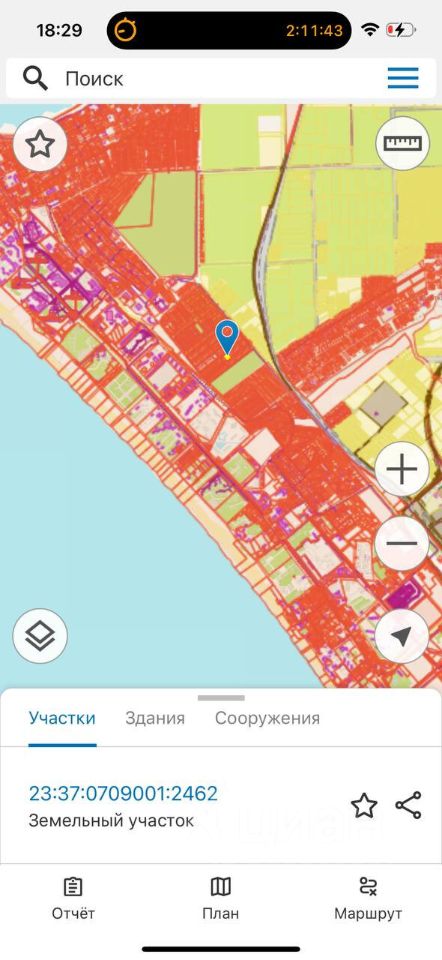The width and height of the screenshot is (442, 960).
Task: Open parcel 23:37:0709001:2462 details
Action: [123, 793]
